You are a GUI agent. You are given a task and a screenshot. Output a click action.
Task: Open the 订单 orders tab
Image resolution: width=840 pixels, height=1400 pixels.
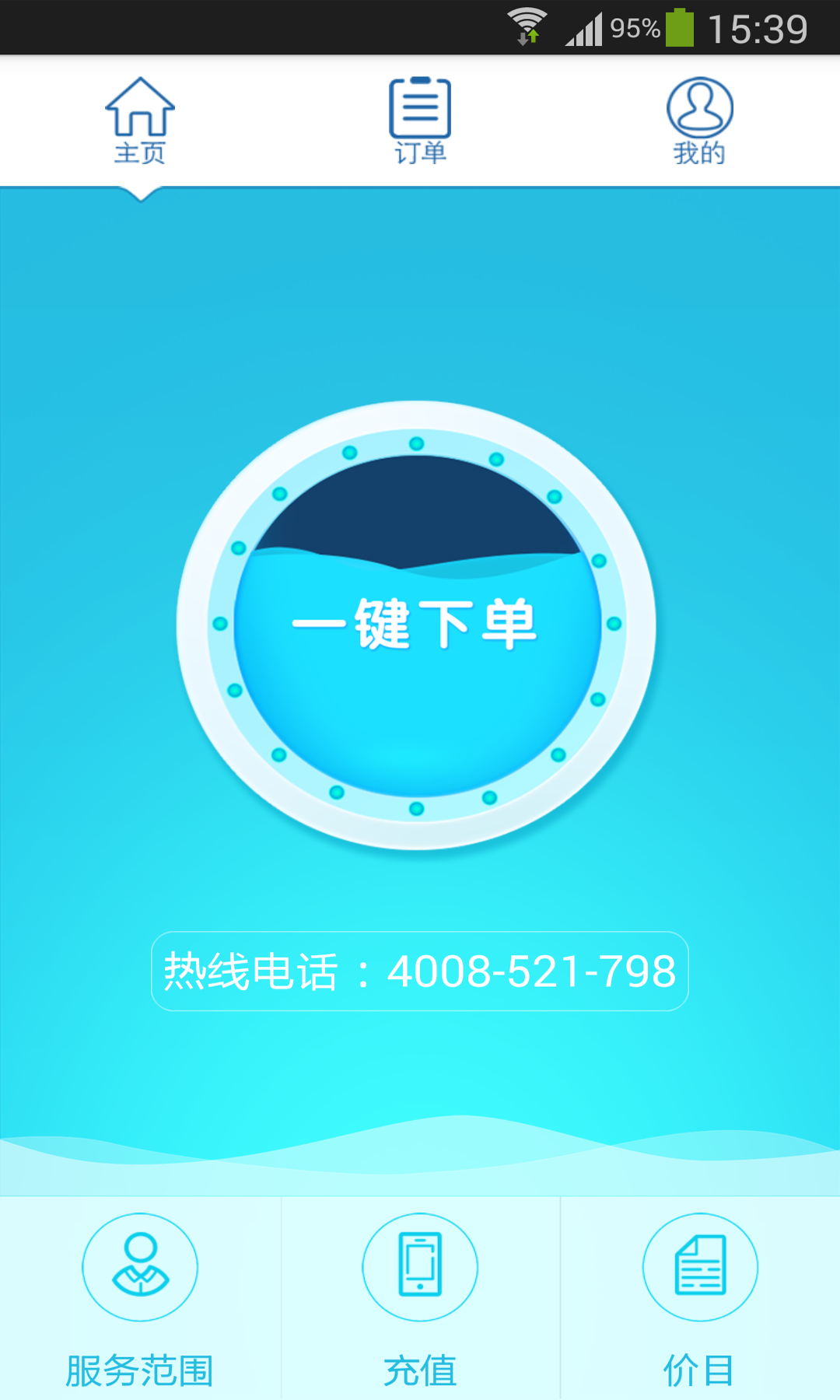tap(420, 121)
